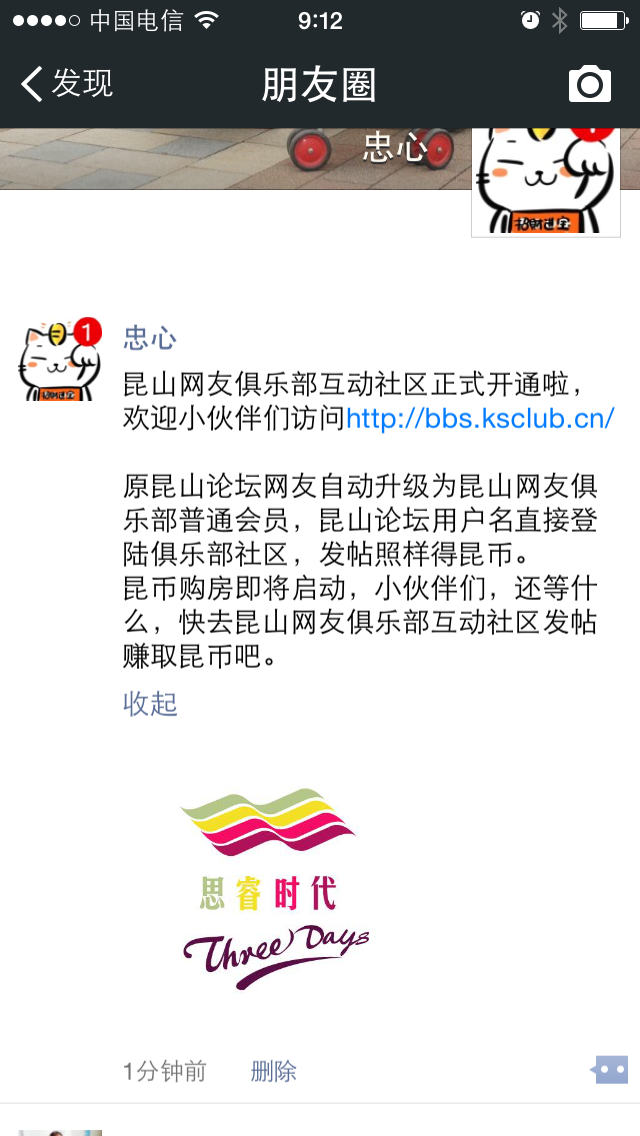
Task: Open the camera to post a moment
Action: click(x=589, y=84)
